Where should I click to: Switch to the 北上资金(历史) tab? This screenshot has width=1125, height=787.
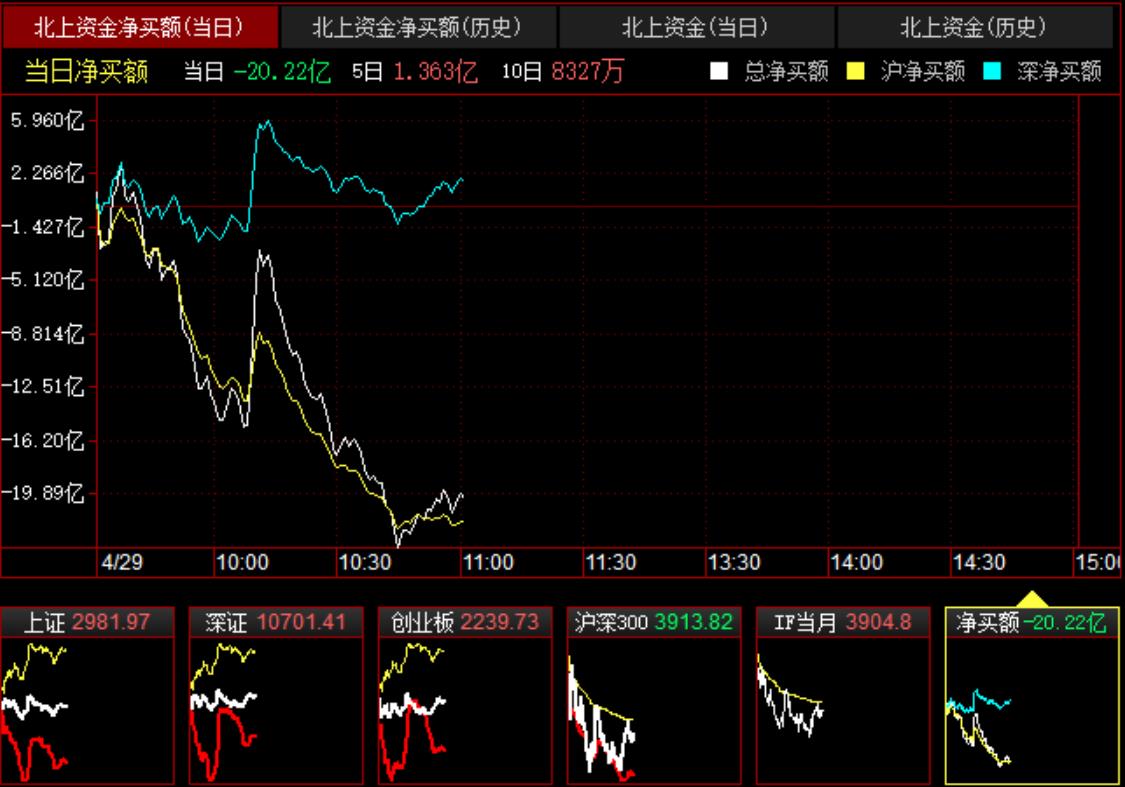(x=973, y=27)
